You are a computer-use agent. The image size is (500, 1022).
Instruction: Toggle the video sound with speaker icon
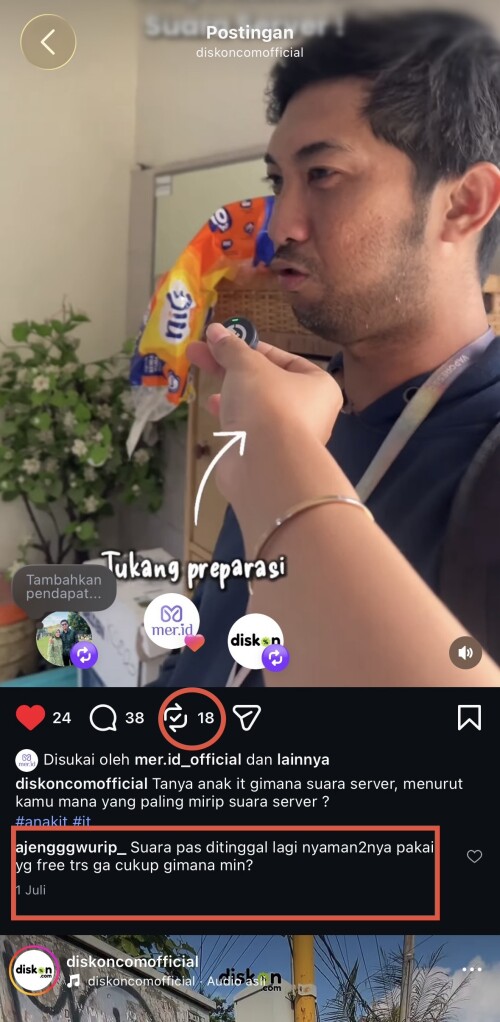tap(465, 652)
